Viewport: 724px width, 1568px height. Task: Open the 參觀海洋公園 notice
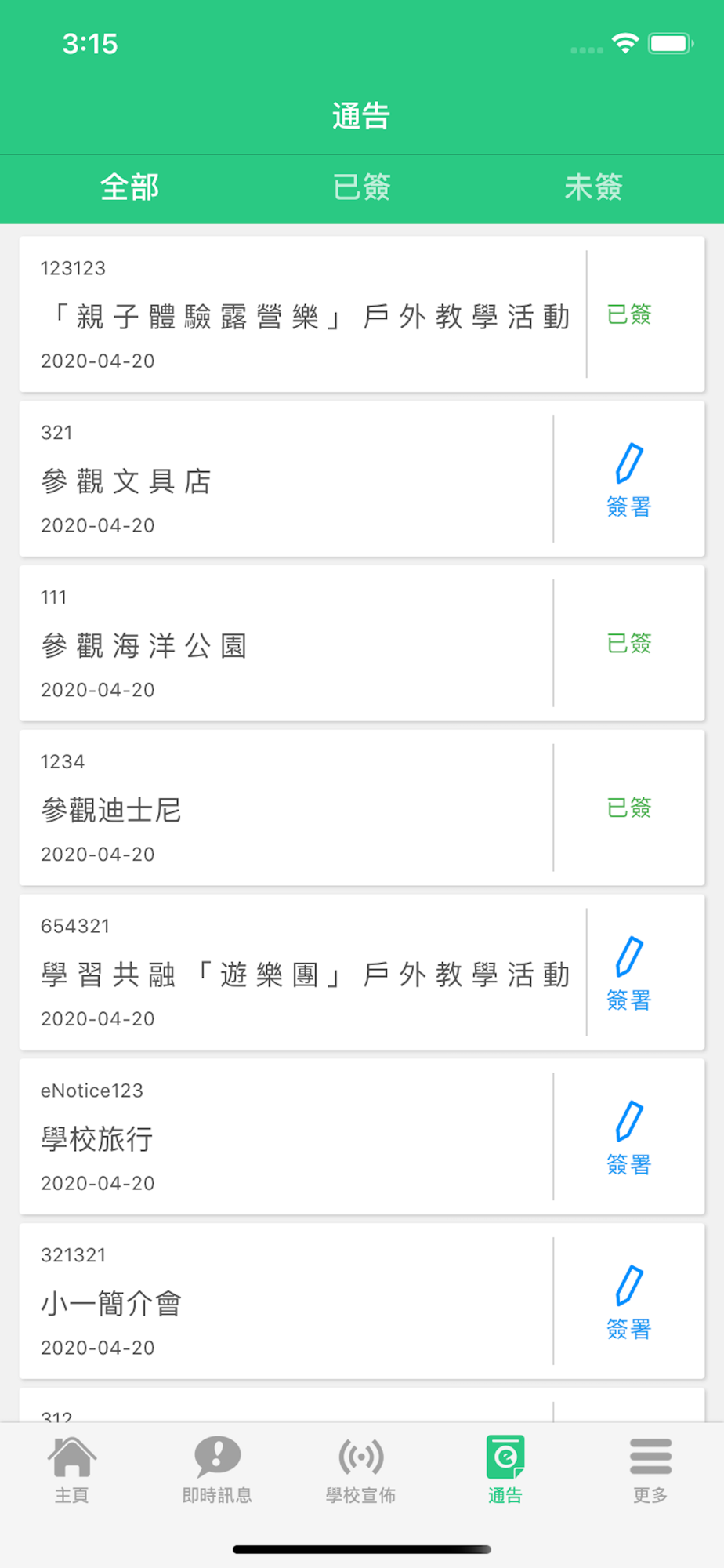point(287,644)
